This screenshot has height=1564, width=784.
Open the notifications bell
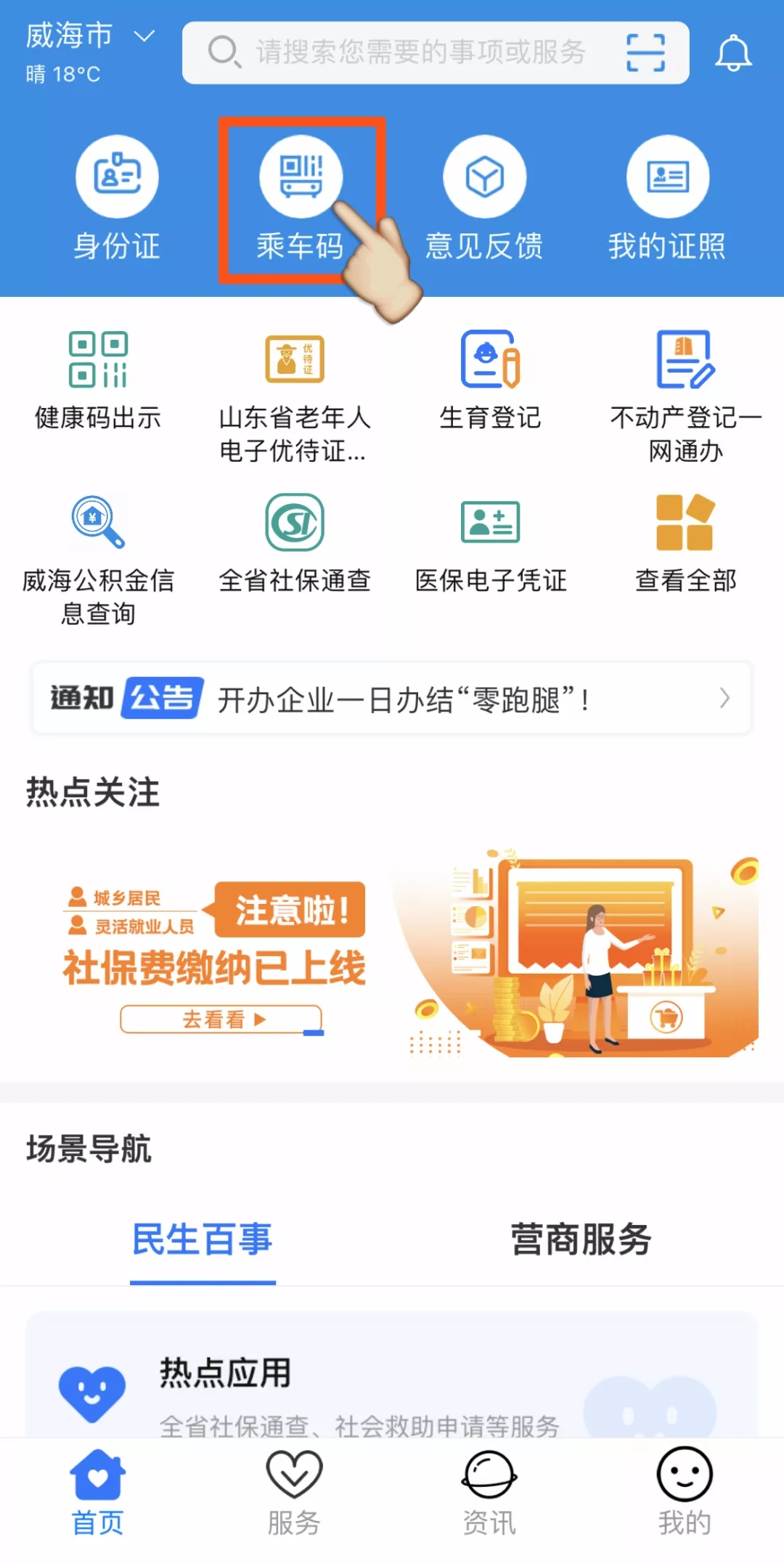pos(733,52)
